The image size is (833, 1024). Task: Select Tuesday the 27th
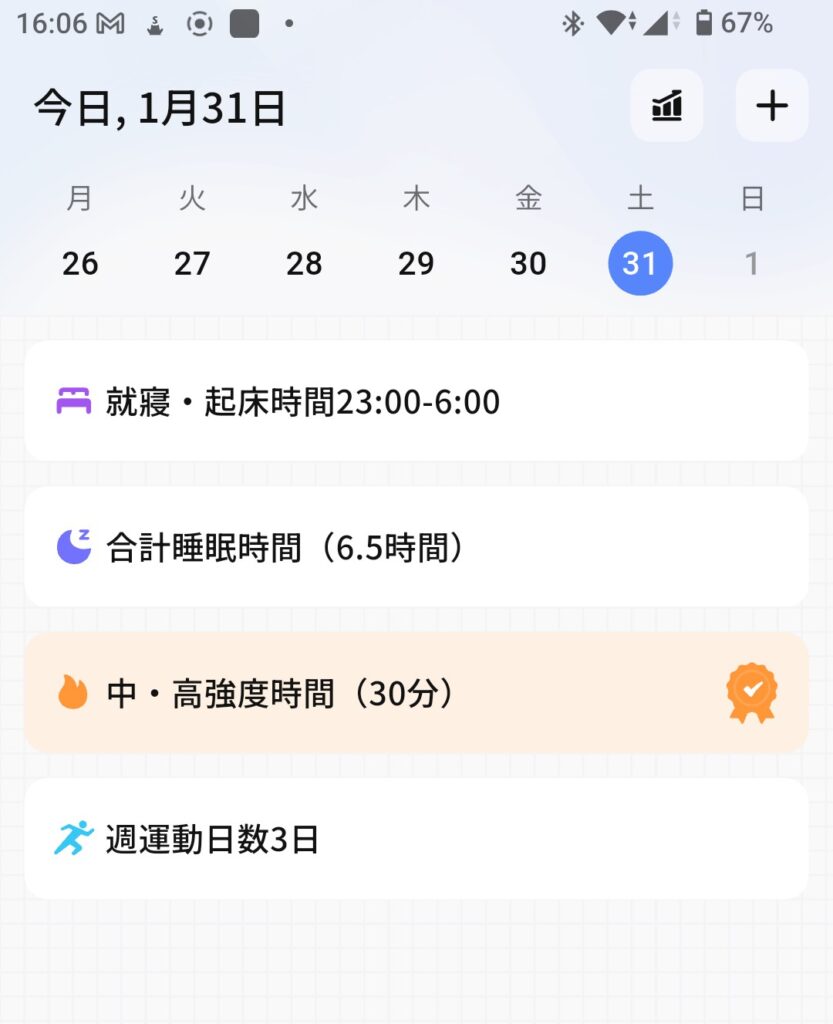coord(192,263)
